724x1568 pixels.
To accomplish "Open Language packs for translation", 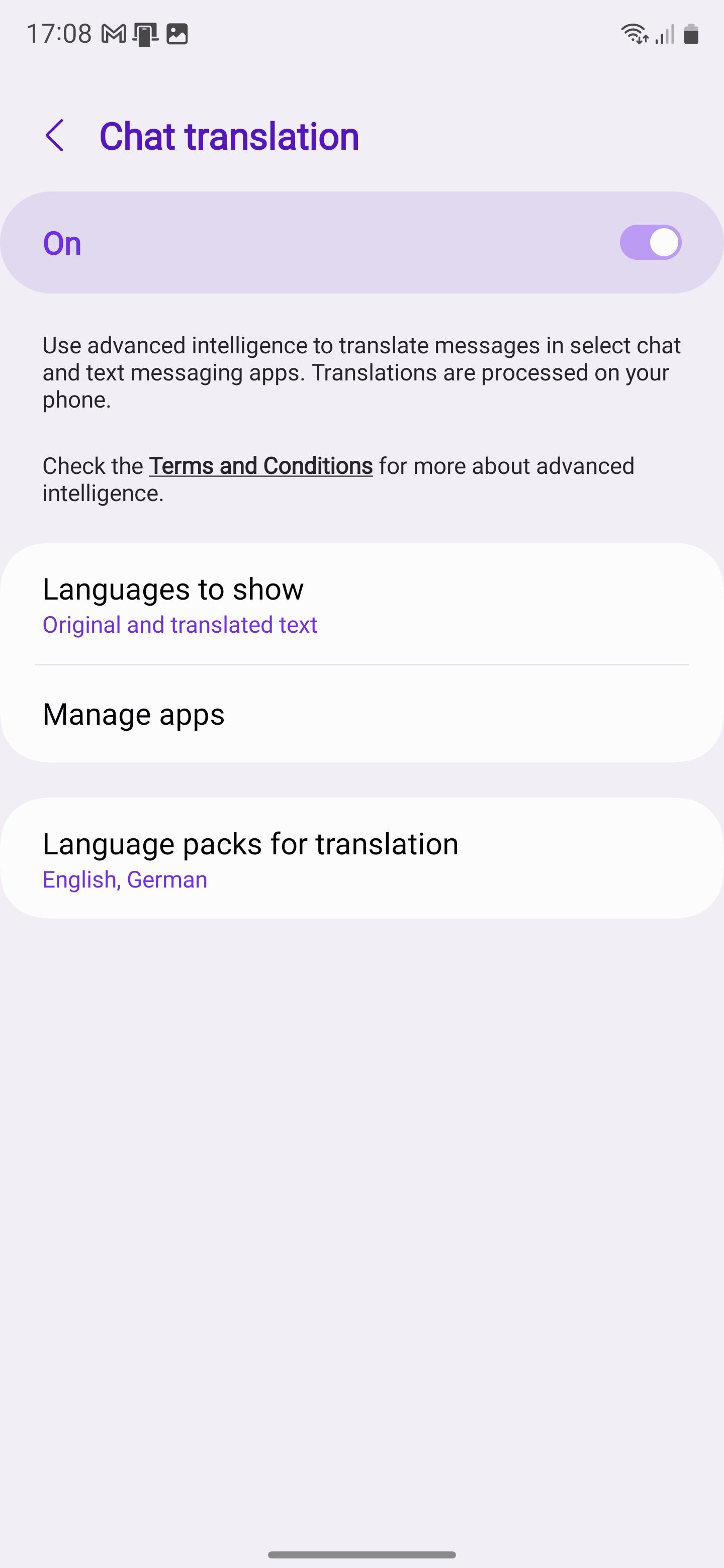I will pos(361,859).
